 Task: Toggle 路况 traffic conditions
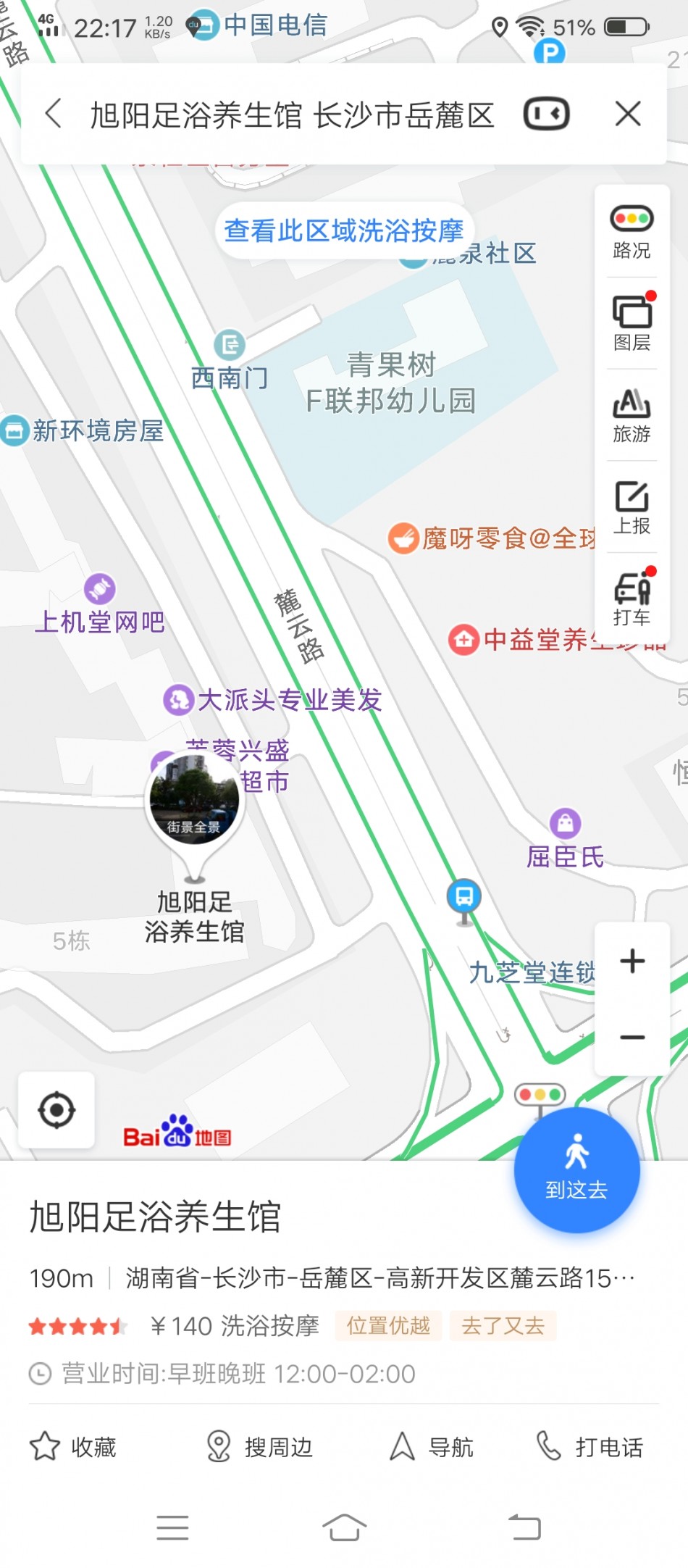632,232
